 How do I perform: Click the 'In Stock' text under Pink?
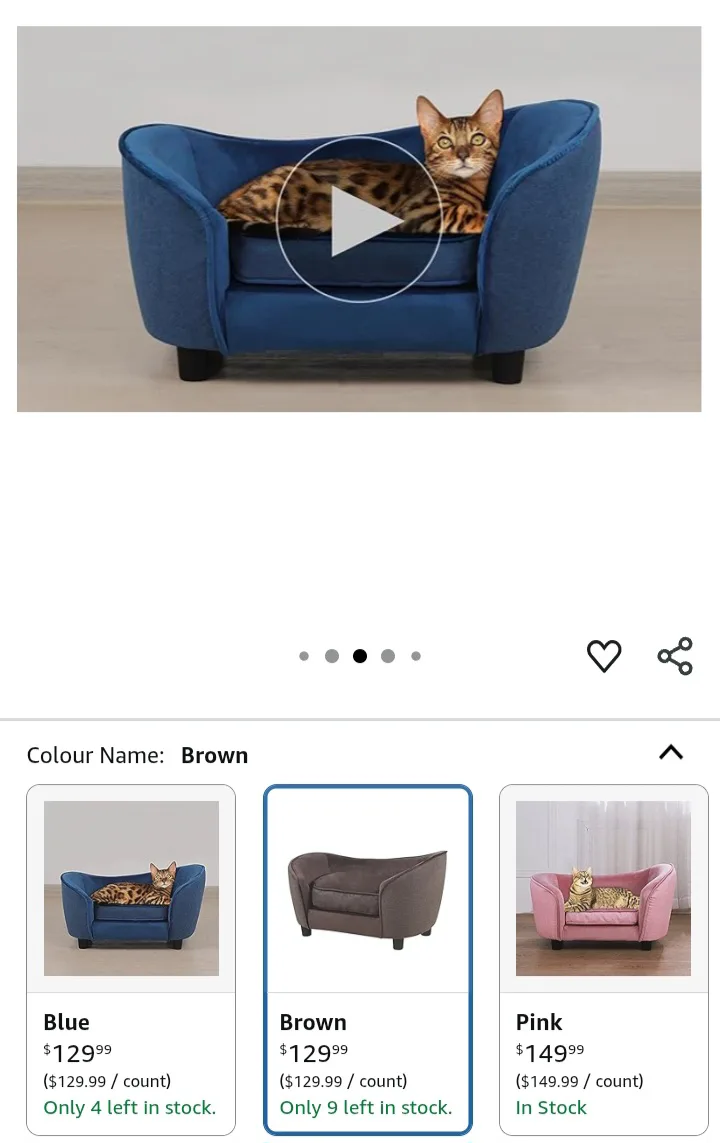pyautogui.click(x=551, y=1107)
